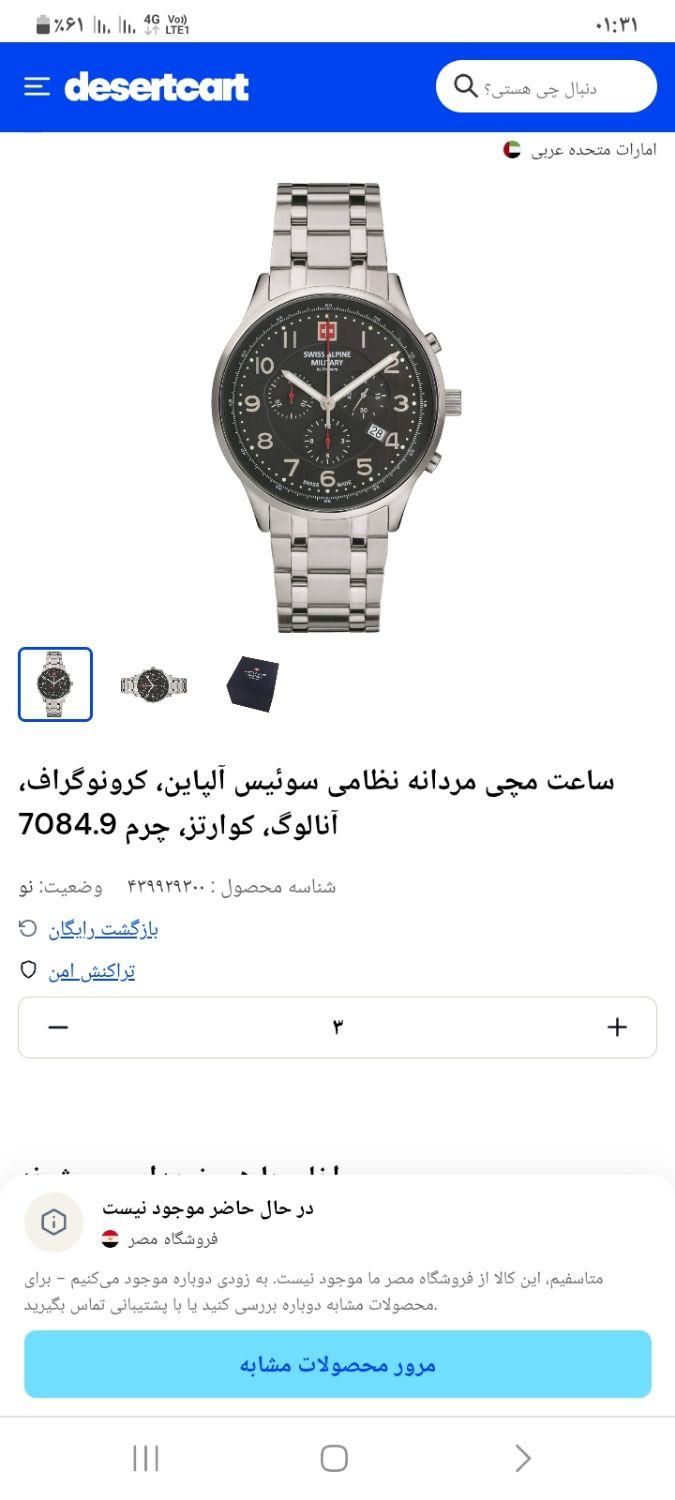This screenshot has width=675, height=1500.
Task: Select the second sideways watch thumbnail
Action: click(x=153, y=684)
